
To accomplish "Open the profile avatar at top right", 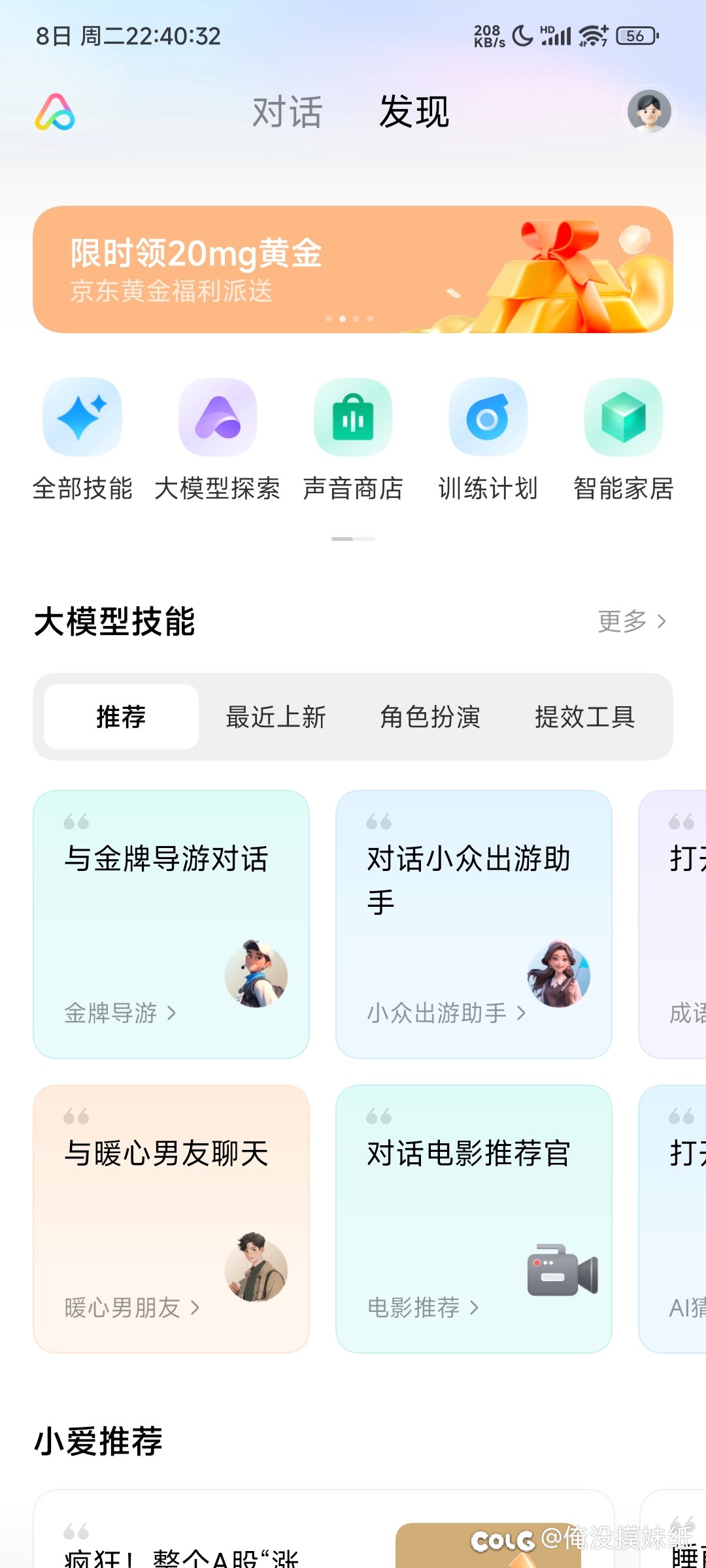I will pyautogui.click(x=649, y=112).
